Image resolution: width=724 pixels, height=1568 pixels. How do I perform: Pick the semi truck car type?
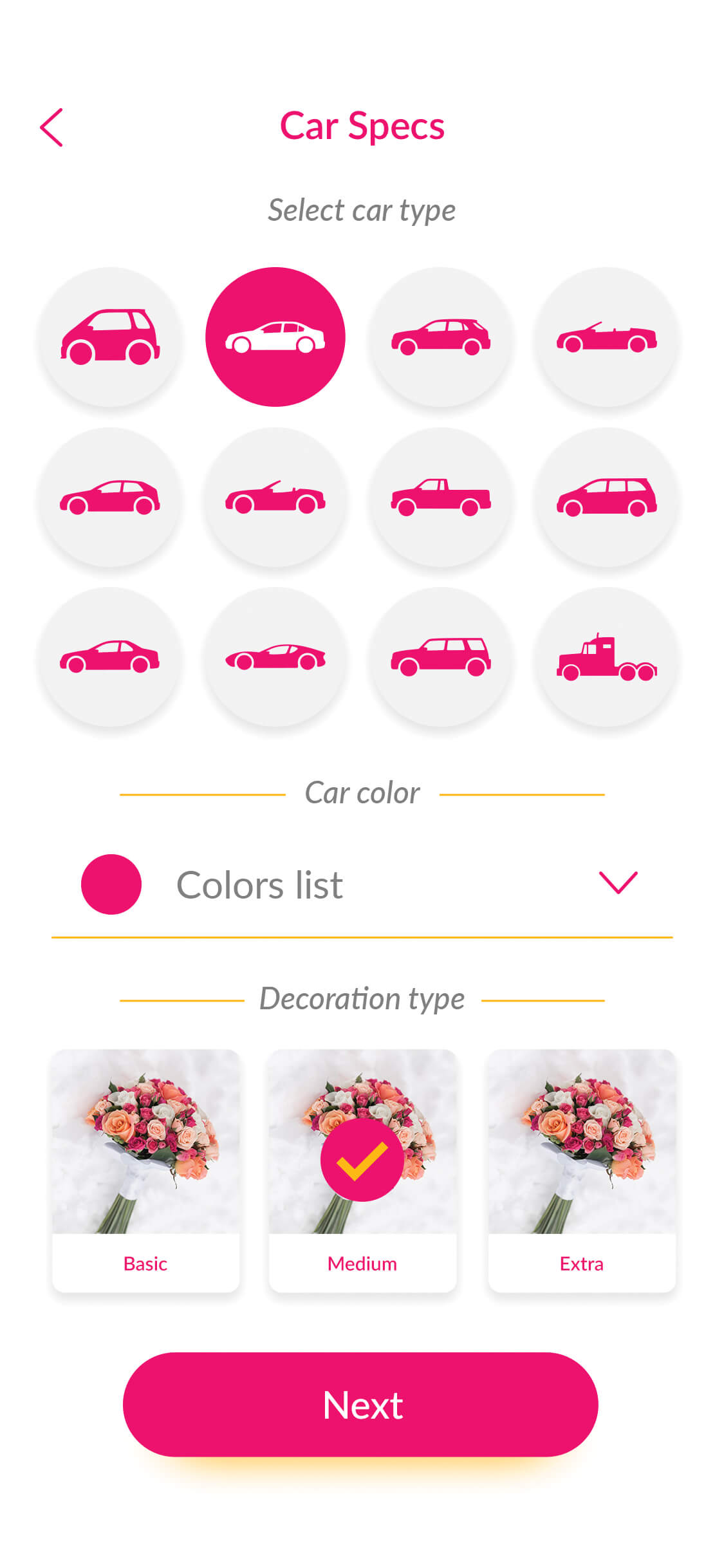(606, 657)
